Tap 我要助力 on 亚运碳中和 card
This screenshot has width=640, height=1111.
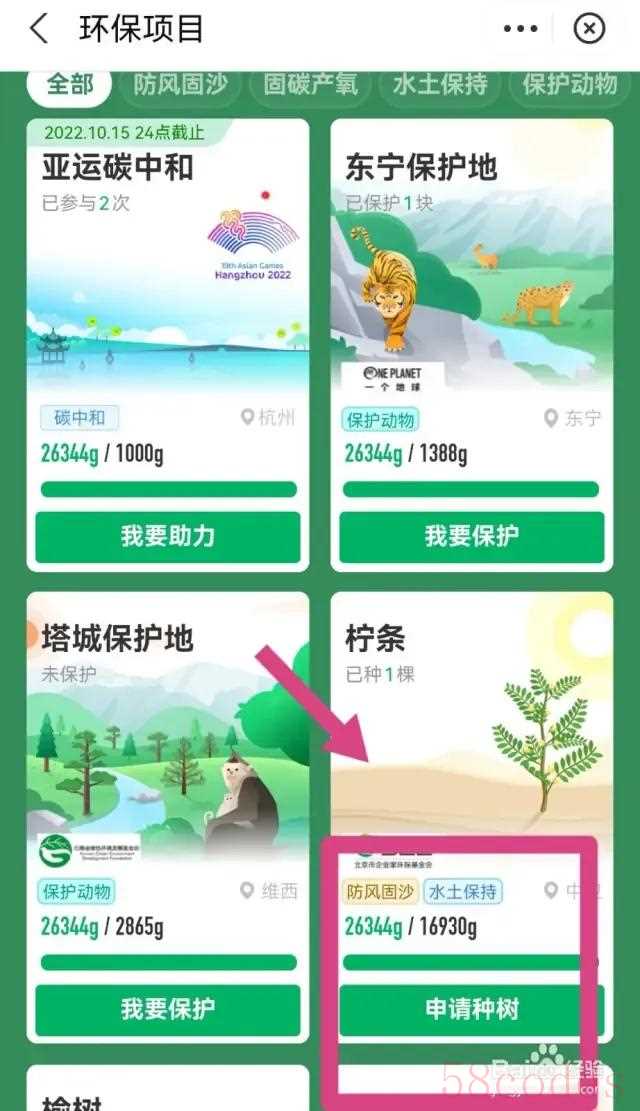(168, 537)
